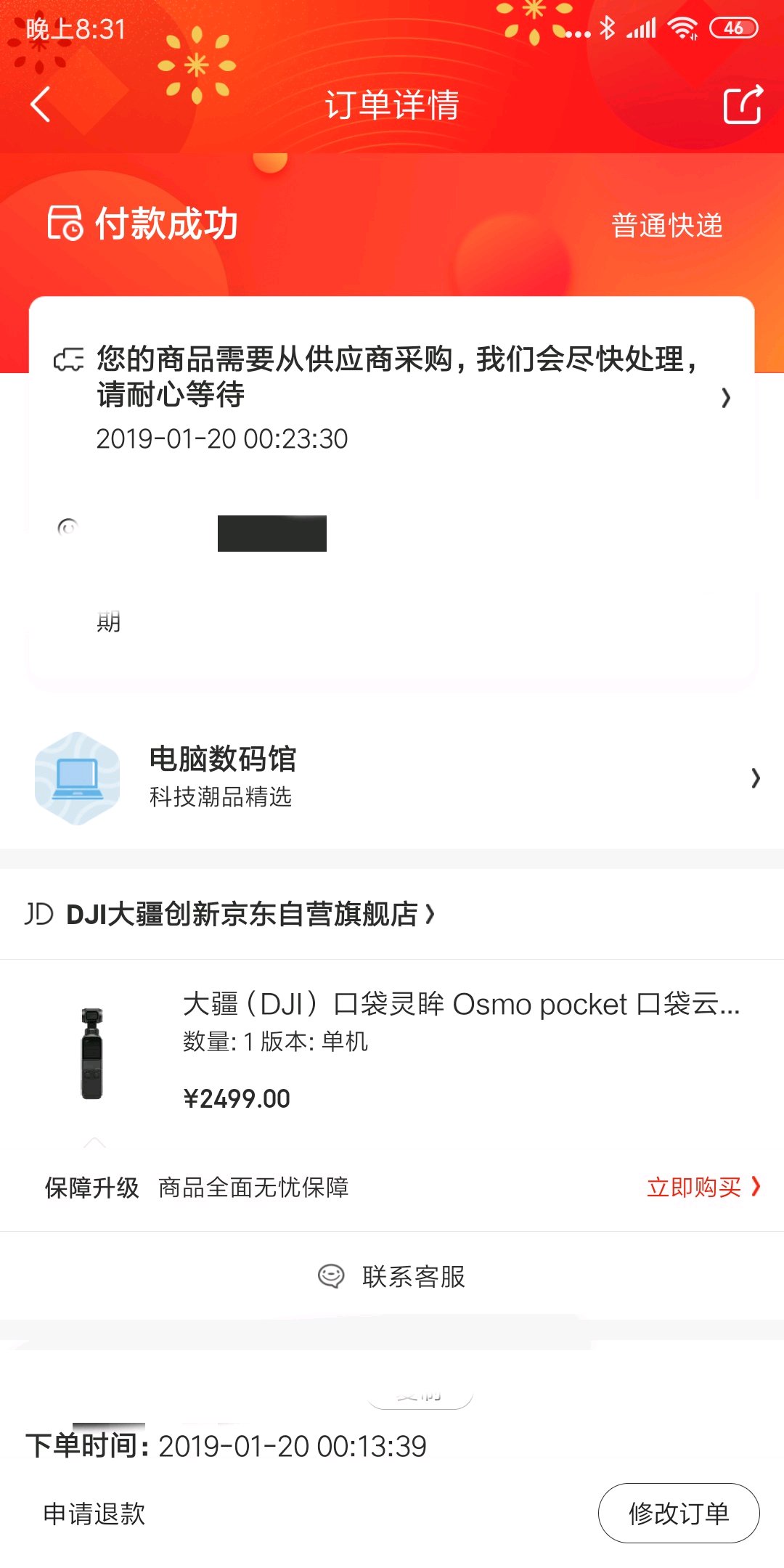Tap 修改订单 to modify order
784x1568 pixels.
pos(678,1514)
